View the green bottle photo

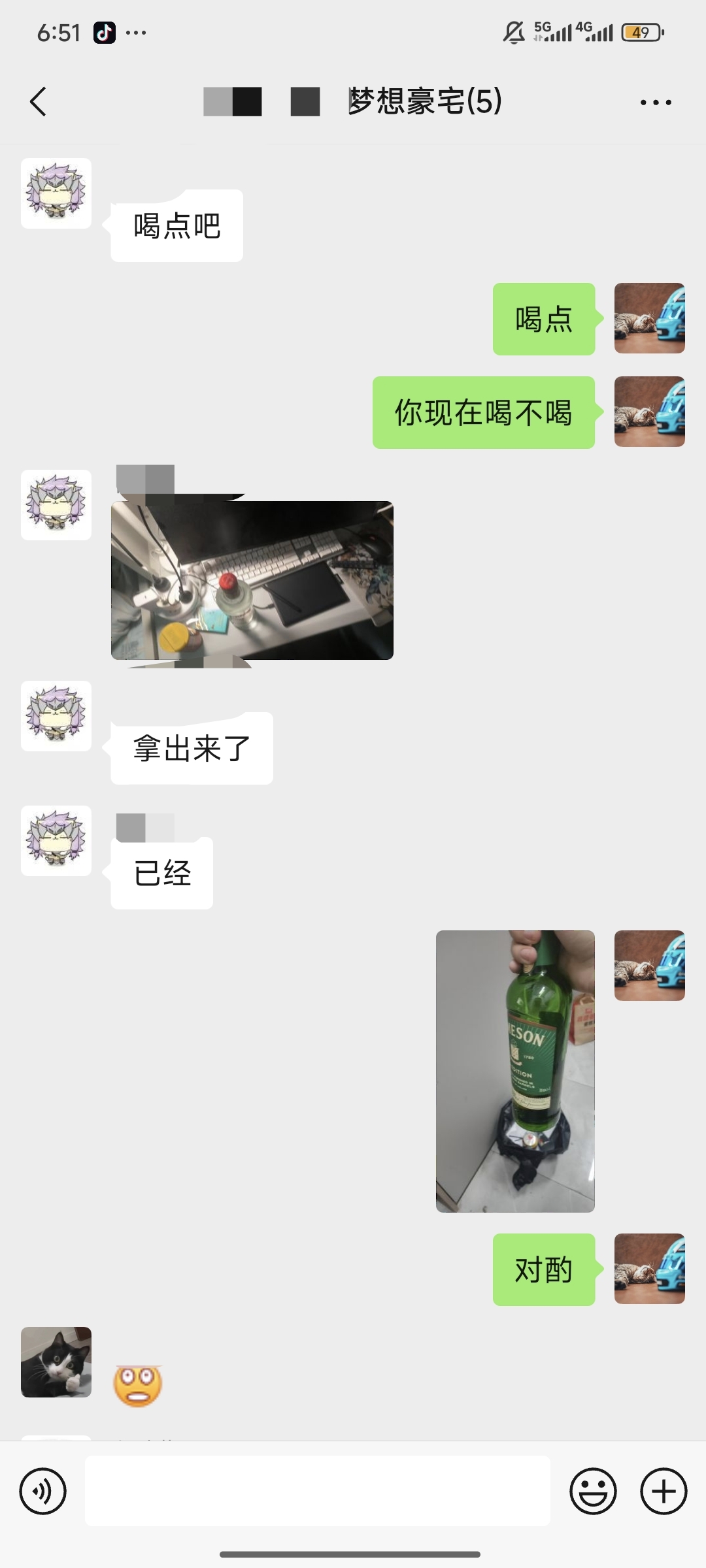[515, 1071]
